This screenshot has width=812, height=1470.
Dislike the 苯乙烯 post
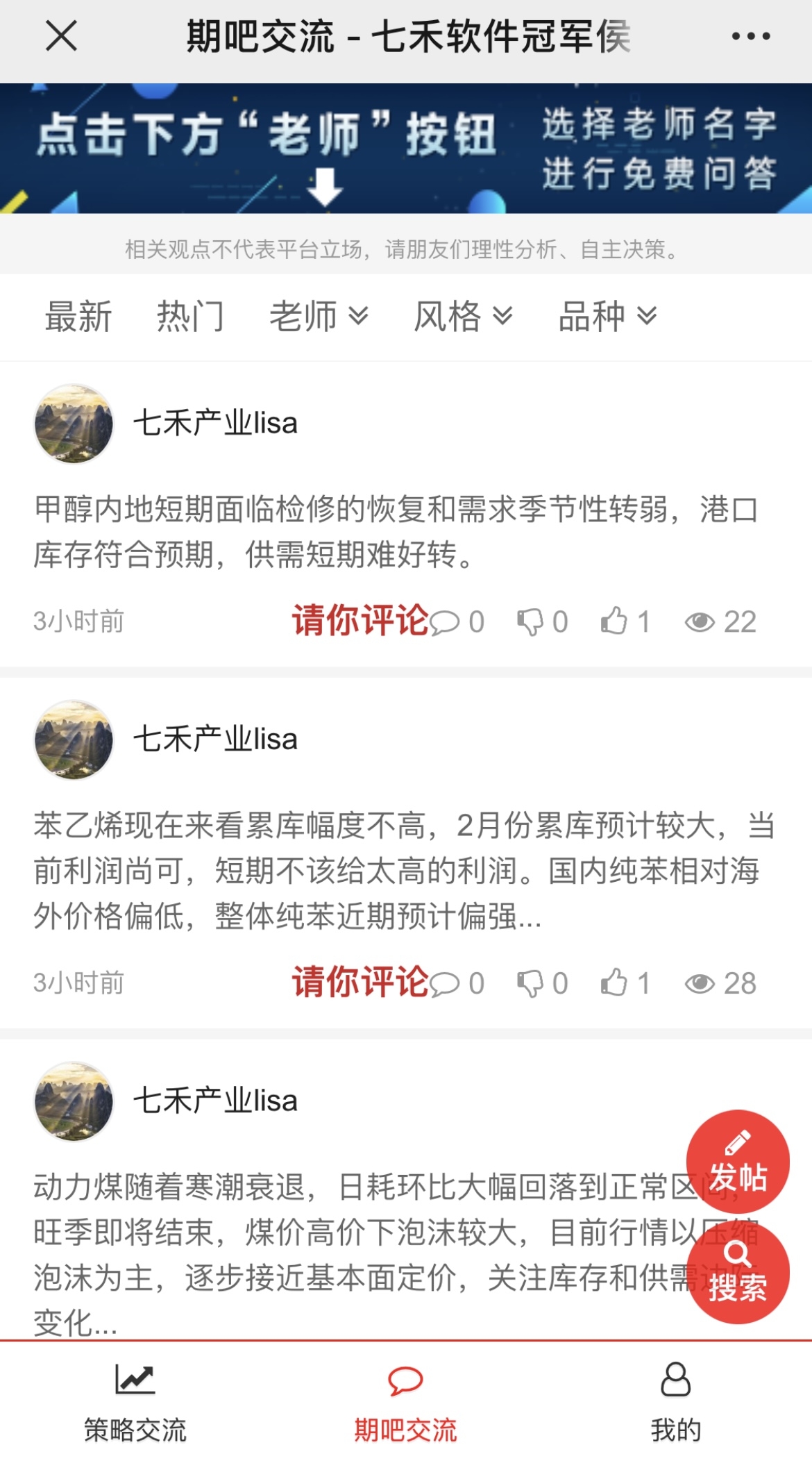(x=531, y=983)
